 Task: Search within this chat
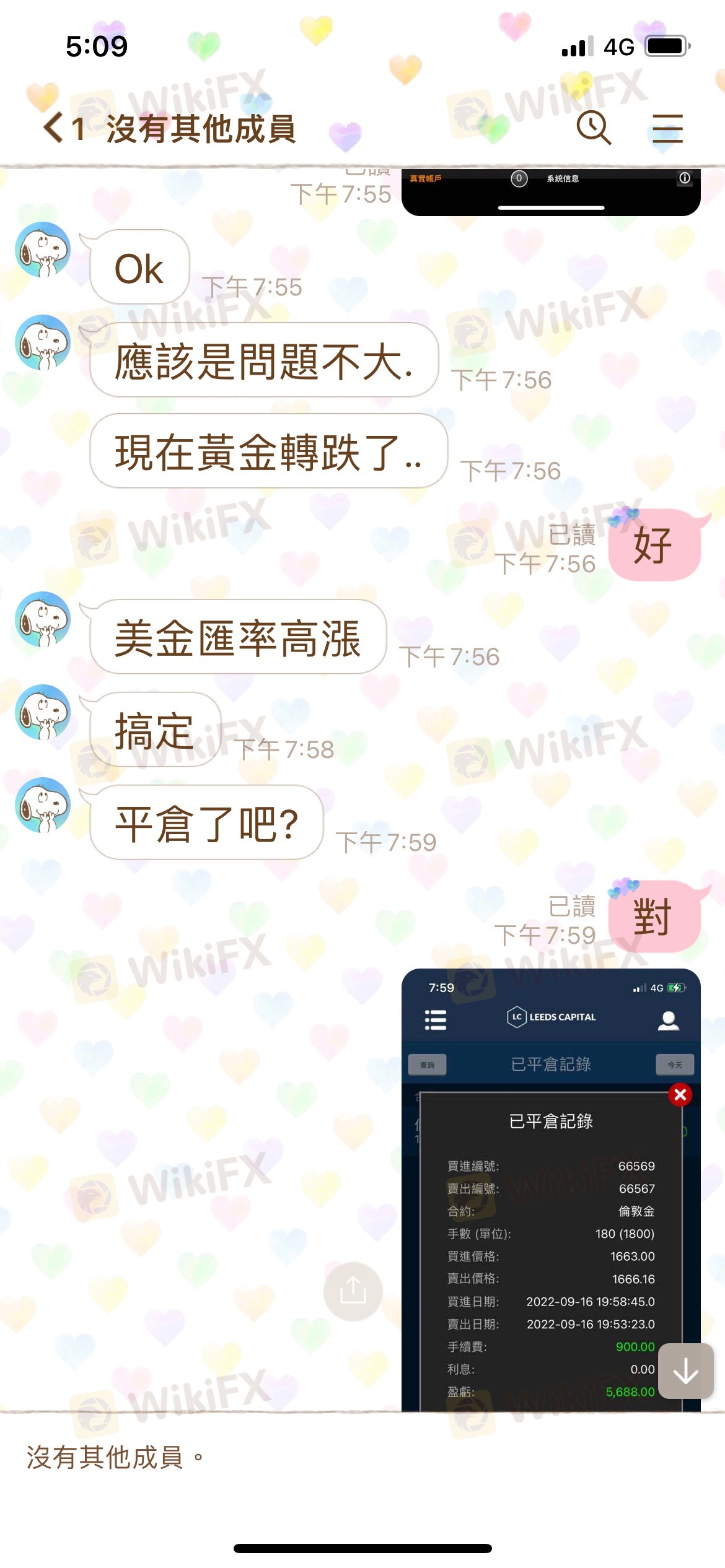(594, 128)
